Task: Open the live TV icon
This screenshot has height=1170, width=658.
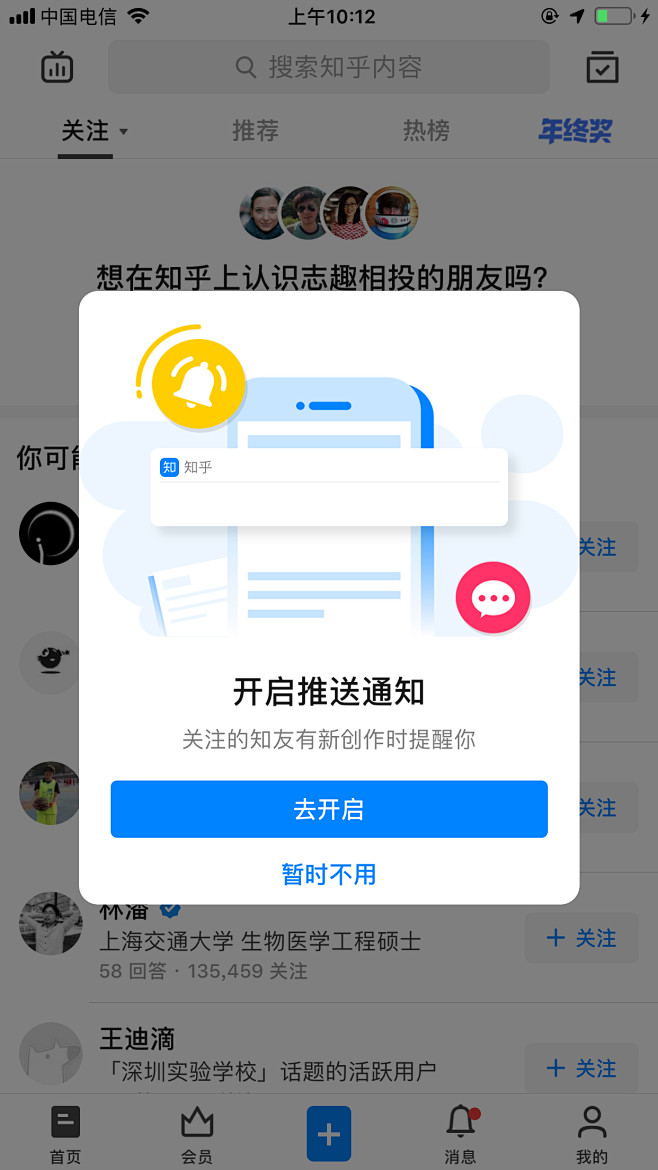Action: pos(57,67)
